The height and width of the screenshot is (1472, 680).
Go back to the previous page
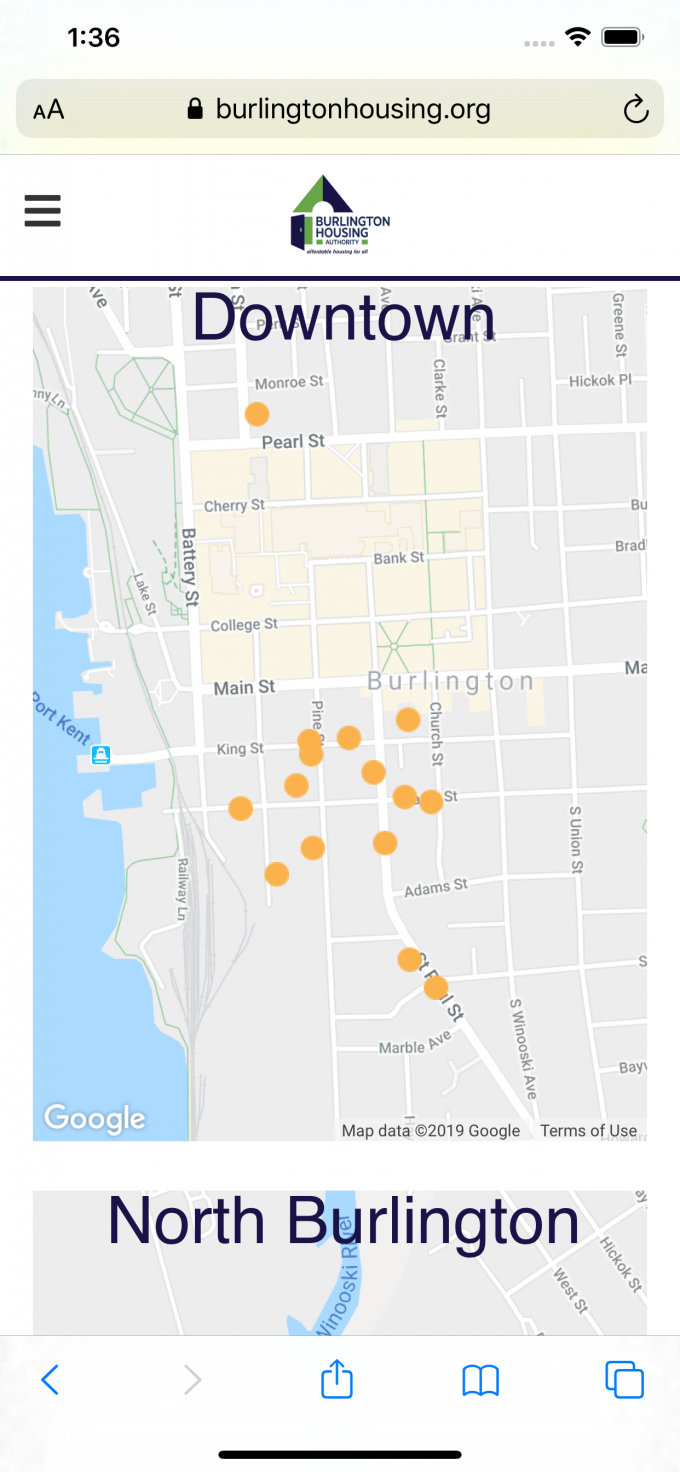pyautogui.click(x=50, y=1381)
